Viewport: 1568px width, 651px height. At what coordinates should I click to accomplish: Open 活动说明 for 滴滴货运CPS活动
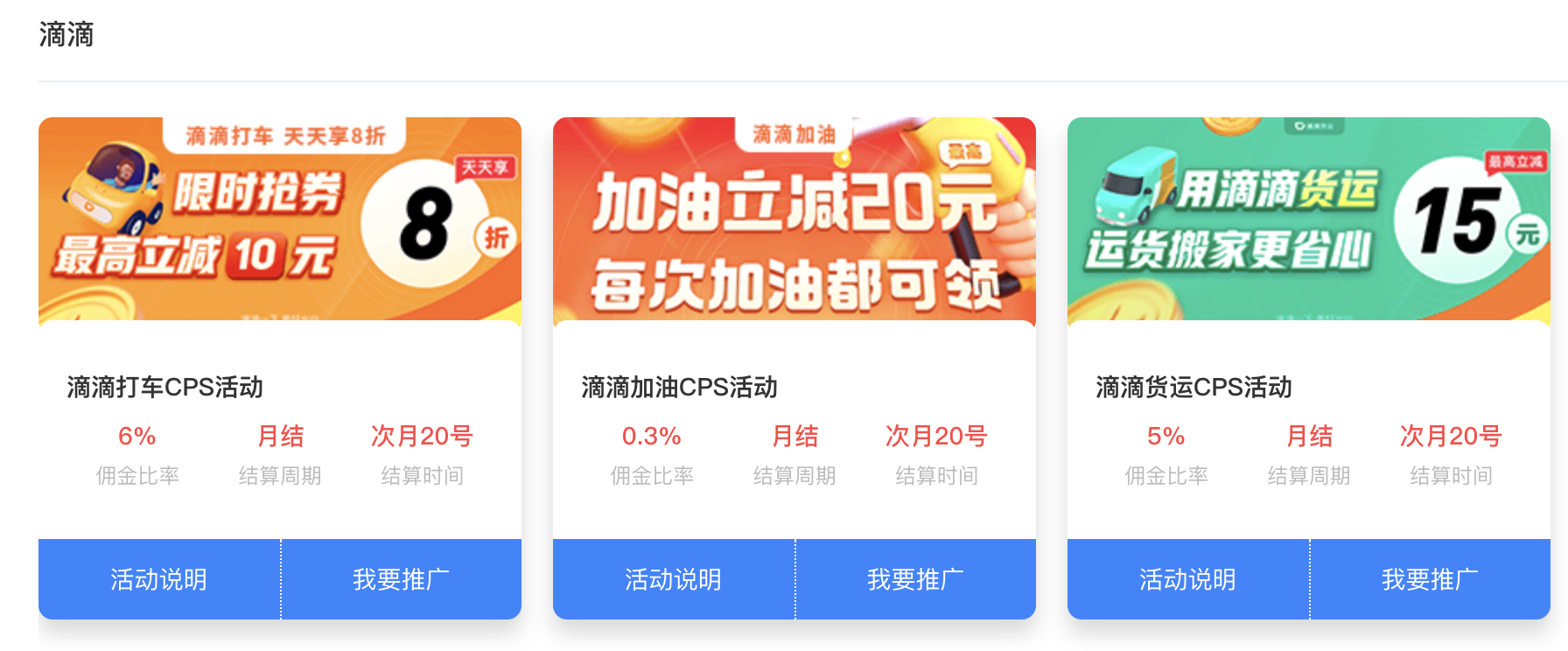[1188, 579]
